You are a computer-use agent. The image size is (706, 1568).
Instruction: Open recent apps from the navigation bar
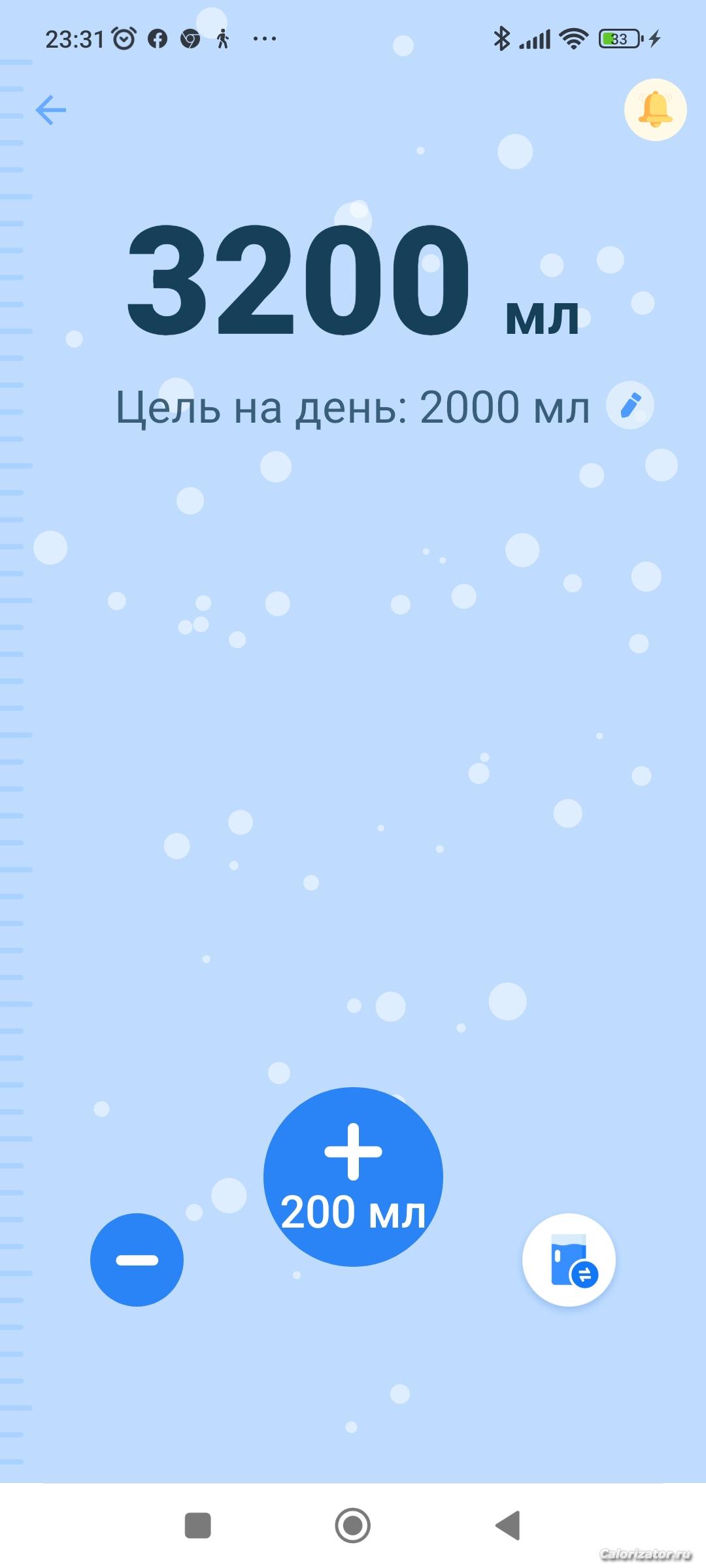tap(197, 1526)
